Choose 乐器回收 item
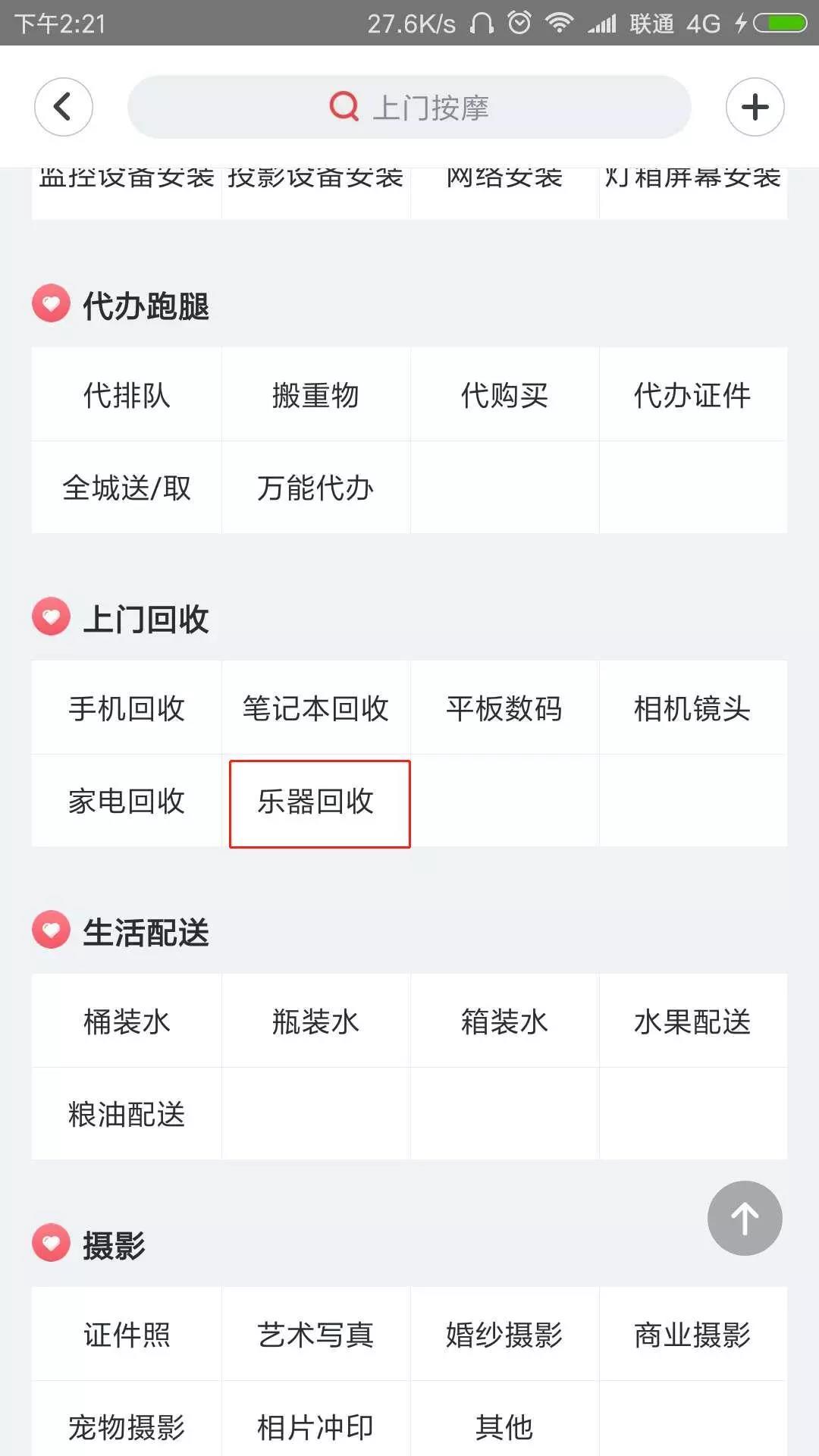The height and width of the screenshot is (1456, 819). pos(319,804)
